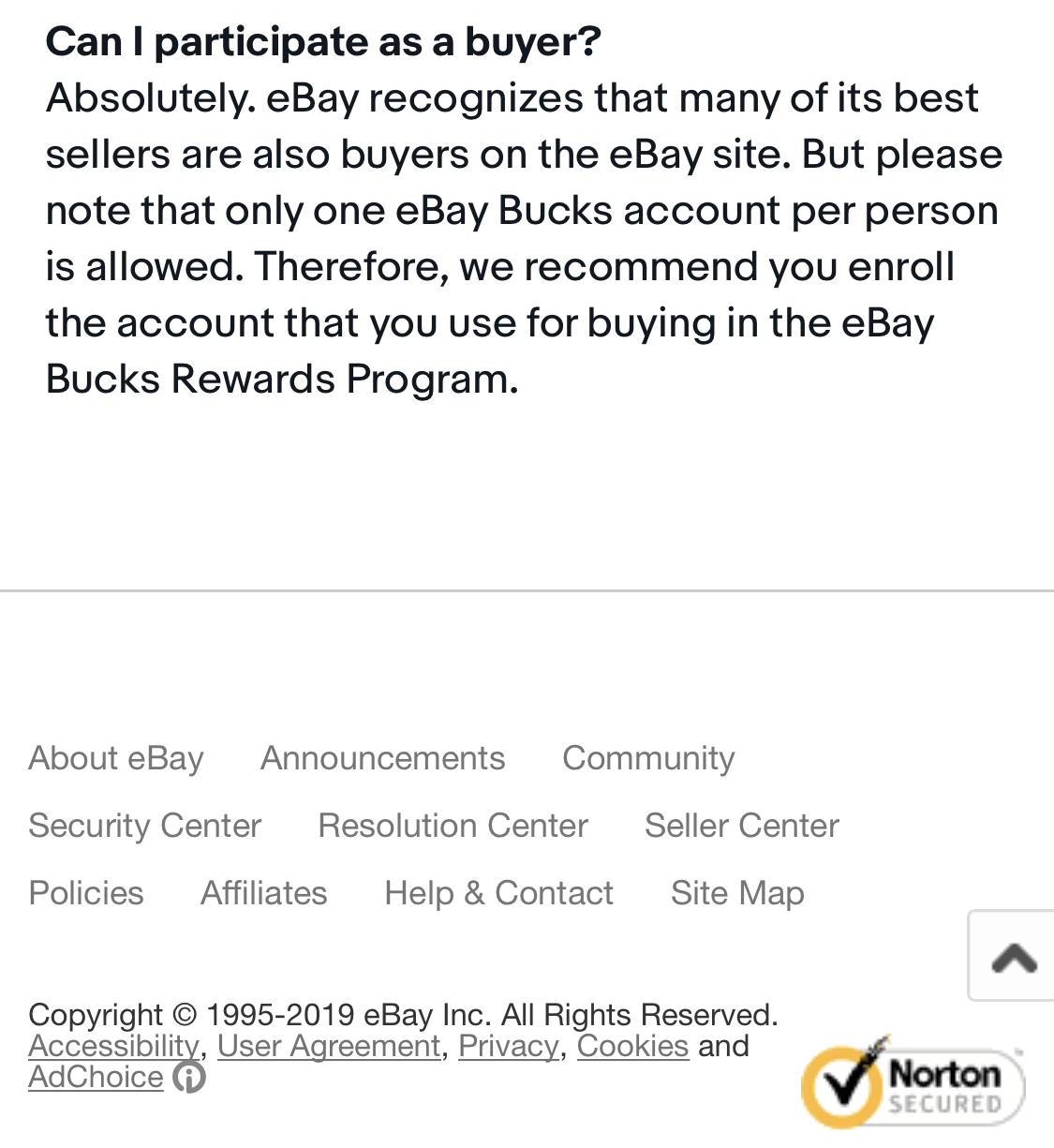
Task: Open the User Agreement
Action: (328, 1046)
